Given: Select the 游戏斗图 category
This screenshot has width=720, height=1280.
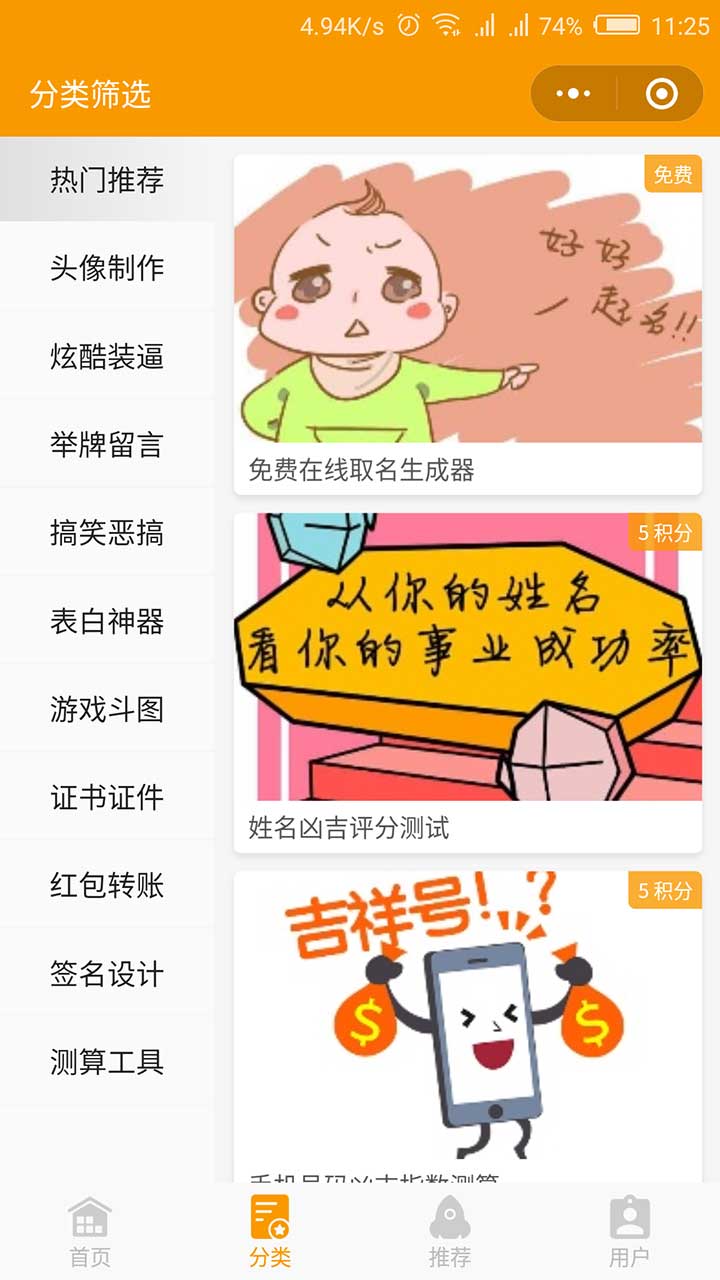Looking at the screenshot, I should pos(107,709).
